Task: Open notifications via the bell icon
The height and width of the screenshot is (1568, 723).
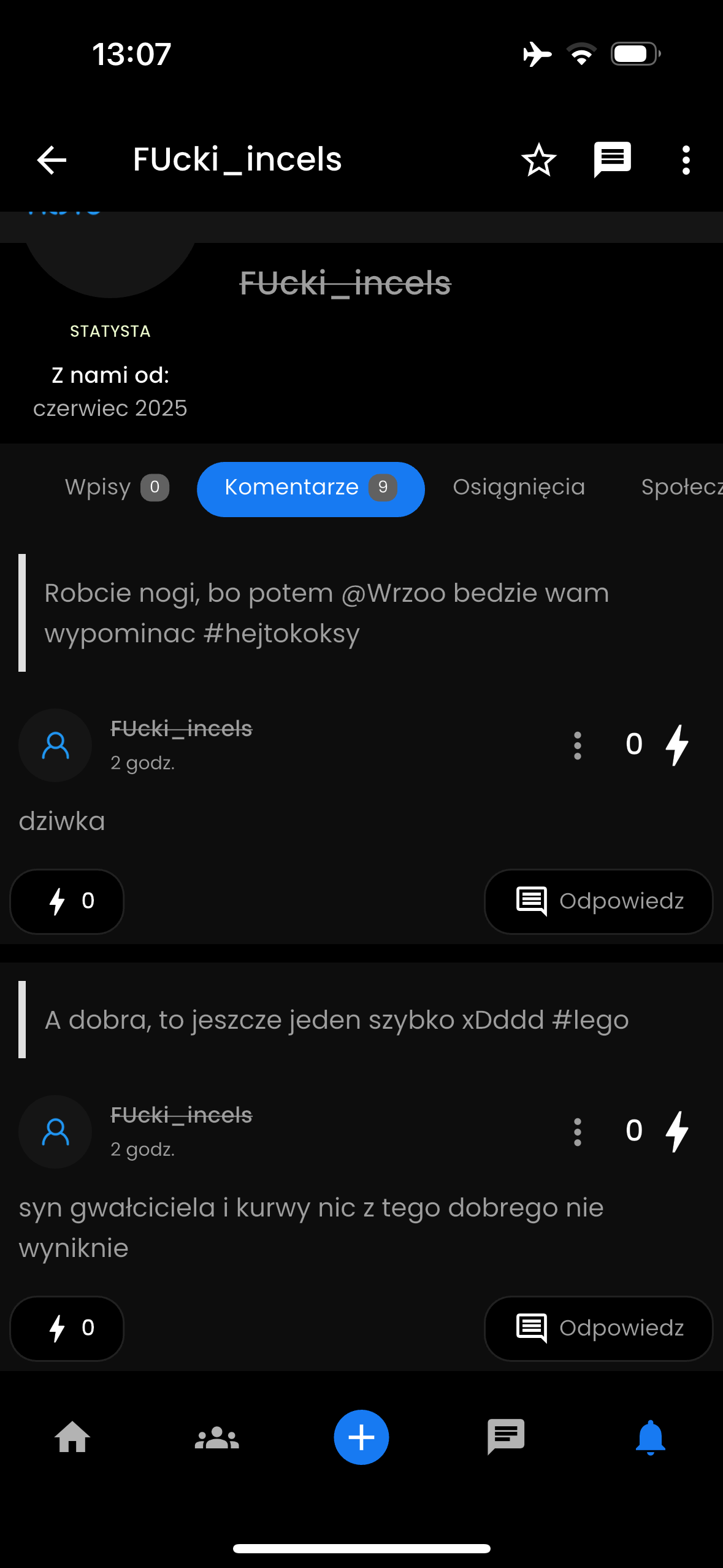Action: pos(651,1437)
